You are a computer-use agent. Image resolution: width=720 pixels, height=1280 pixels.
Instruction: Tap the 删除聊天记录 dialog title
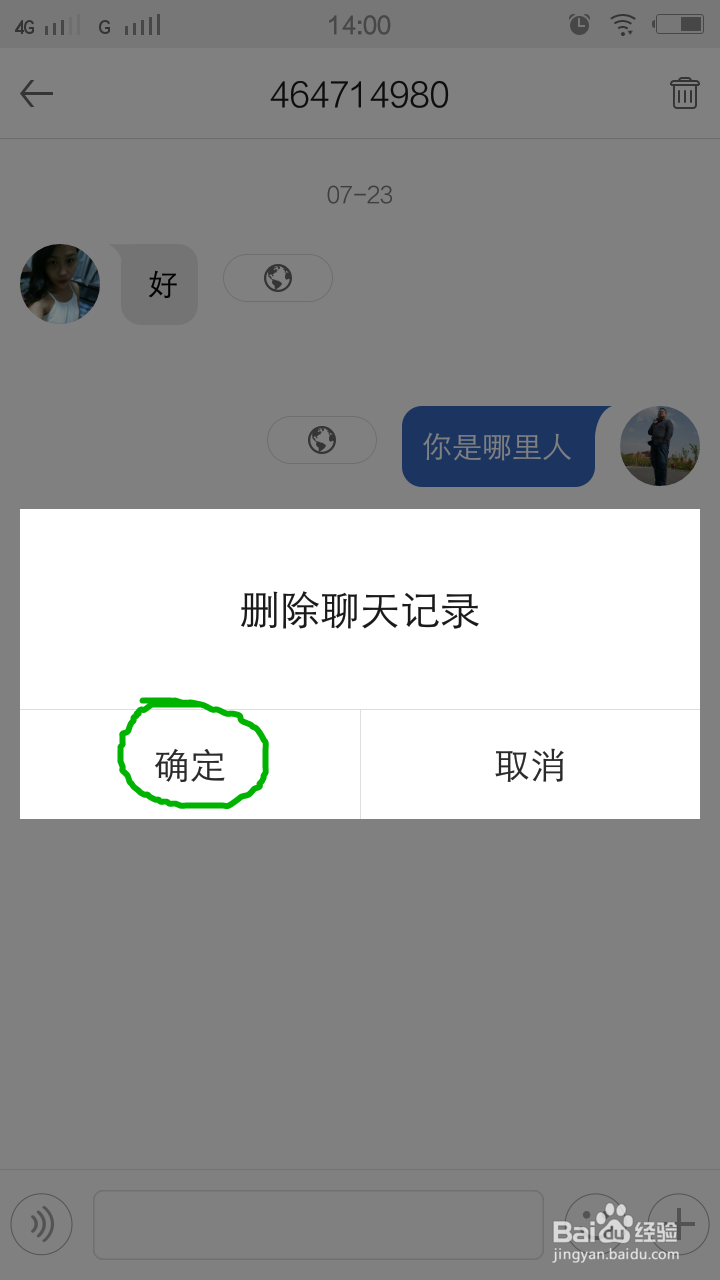pyautogui.click(x=359, y=610)
